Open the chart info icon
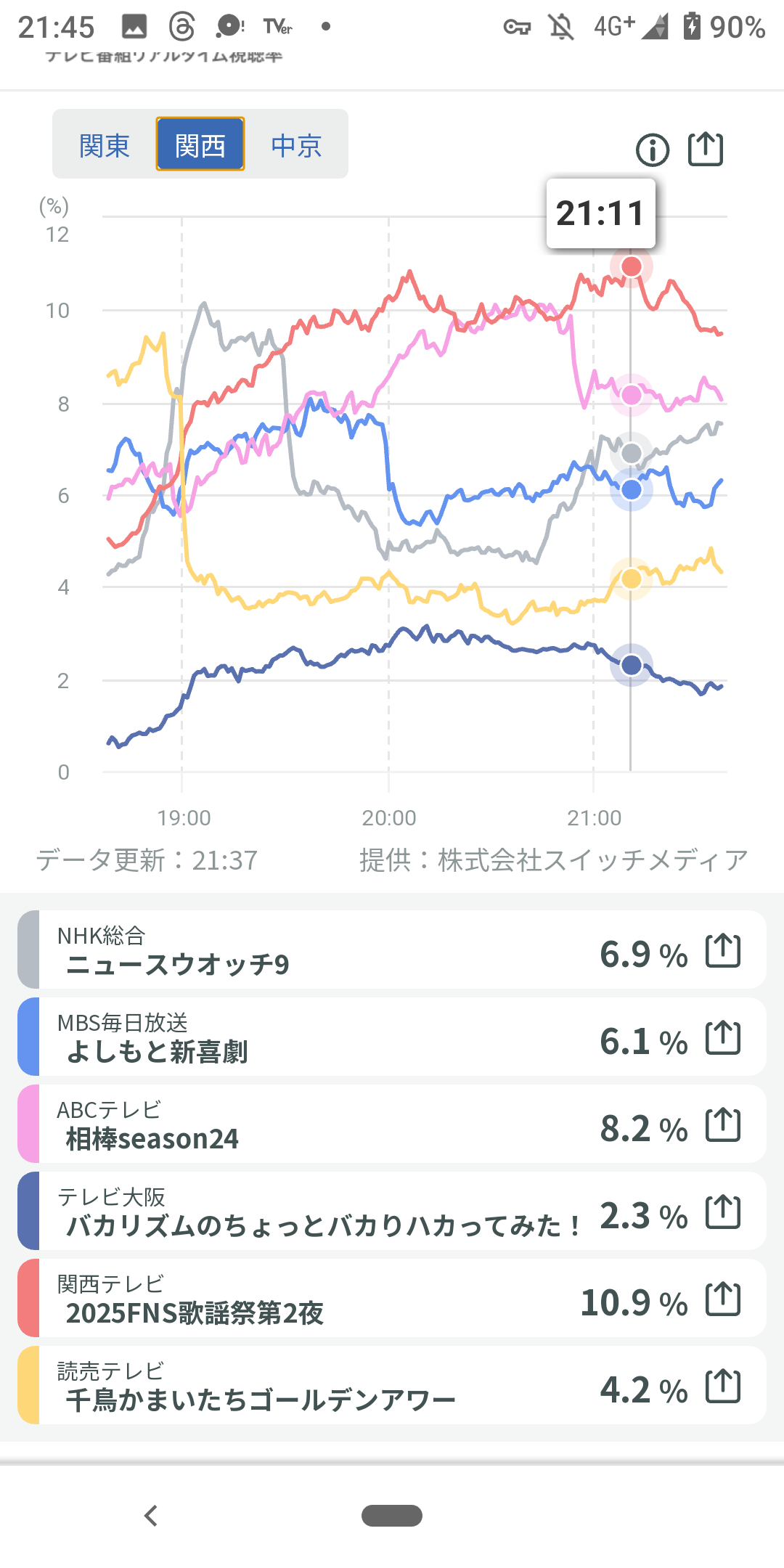Screen dimensions: 784x1568 coord(653,150)
